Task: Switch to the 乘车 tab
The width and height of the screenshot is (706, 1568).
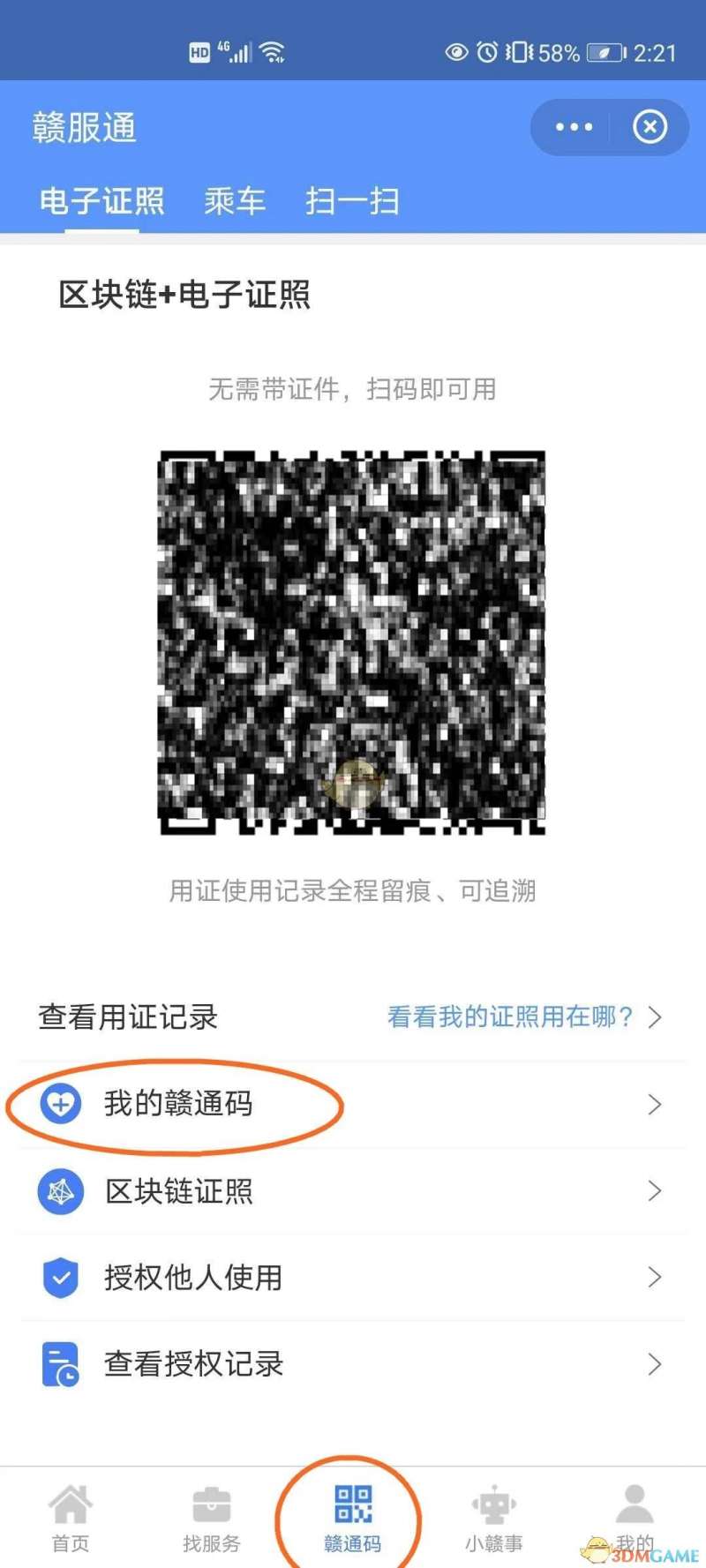Action: pos(234,201)
